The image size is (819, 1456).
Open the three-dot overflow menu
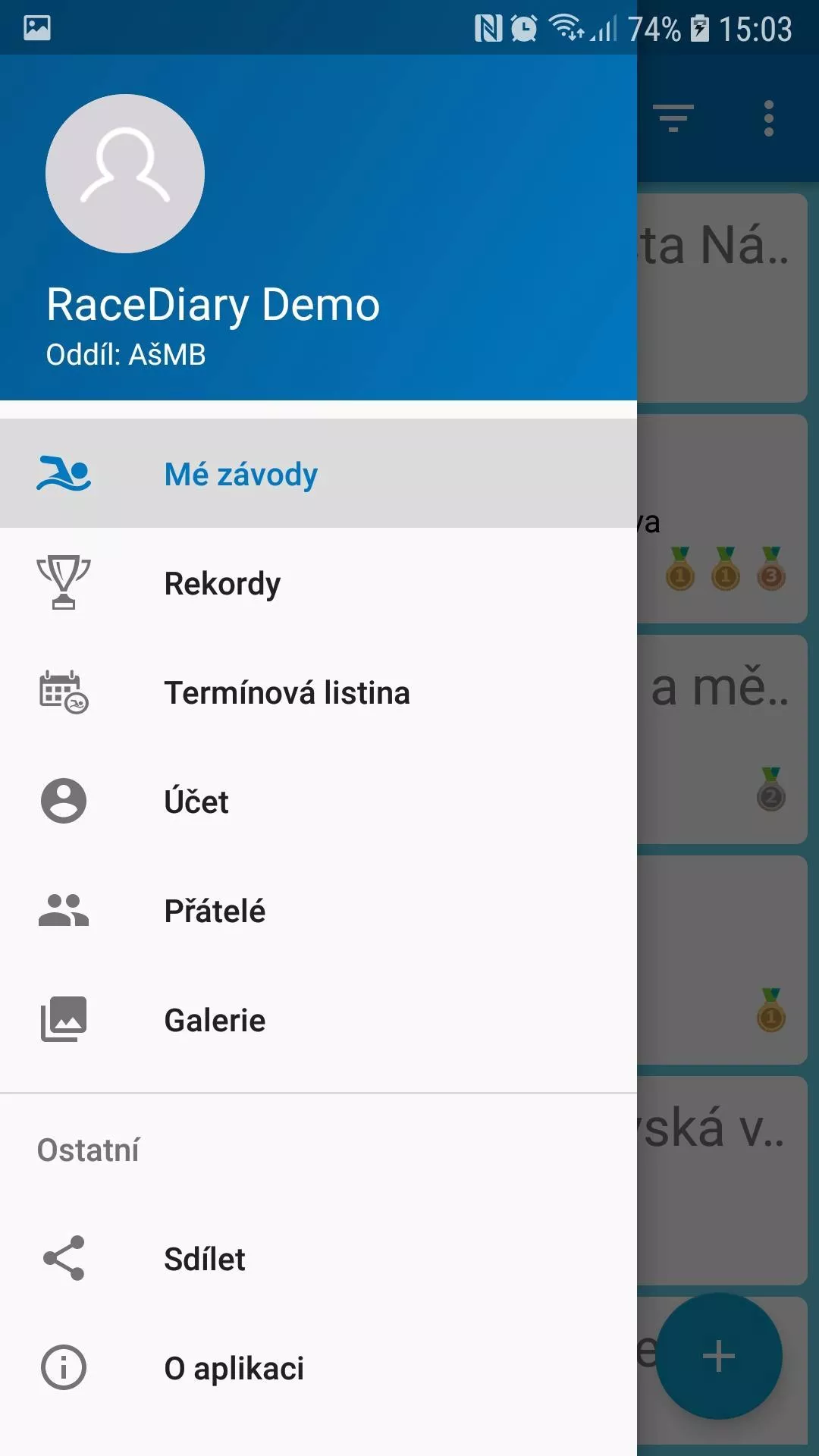(769, 118)
